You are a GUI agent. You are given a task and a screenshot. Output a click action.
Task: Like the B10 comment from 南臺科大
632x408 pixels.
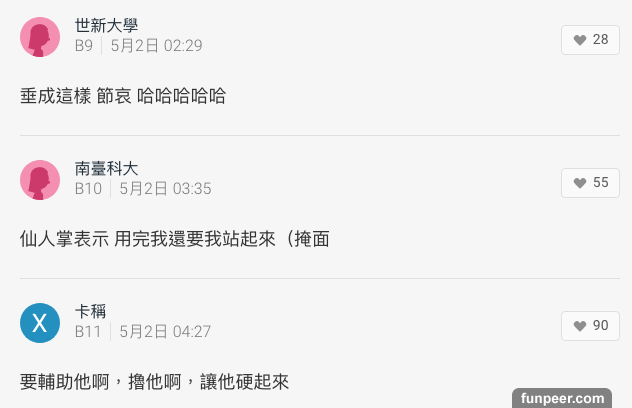coord(590,183)
